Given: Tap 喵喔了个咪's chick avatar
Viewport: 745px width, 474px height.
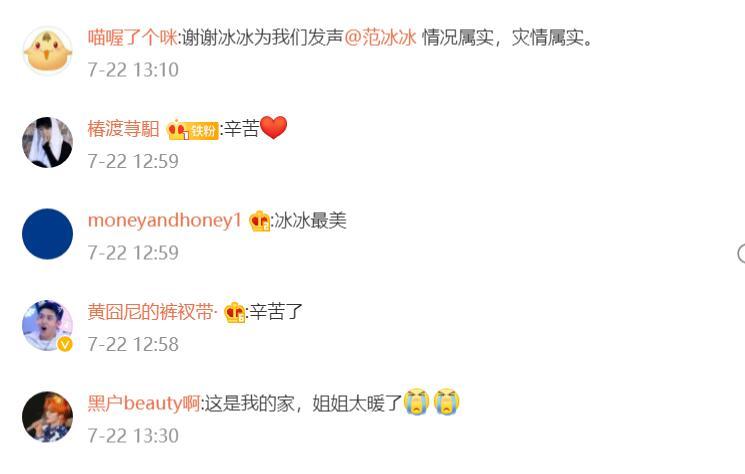Looking at the screenshot, I should point(47,50).
